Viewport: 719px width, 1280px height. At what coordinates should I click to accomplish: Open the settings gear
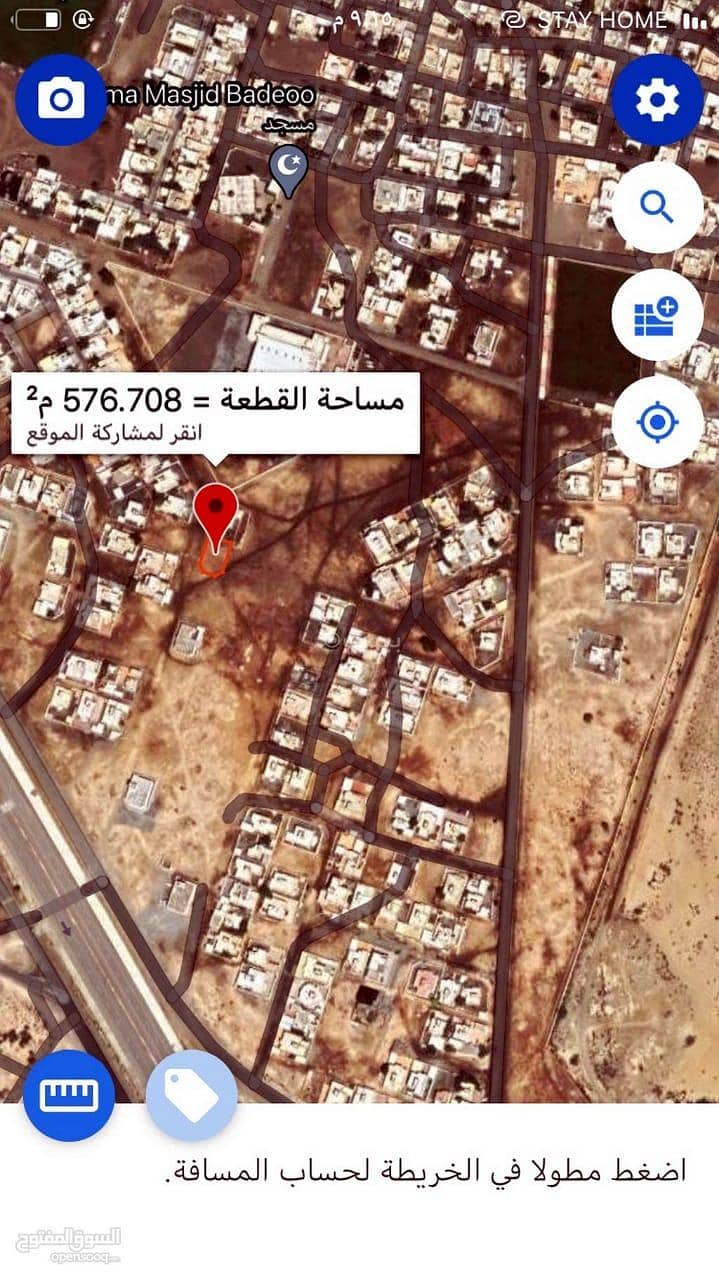point(657,100)
